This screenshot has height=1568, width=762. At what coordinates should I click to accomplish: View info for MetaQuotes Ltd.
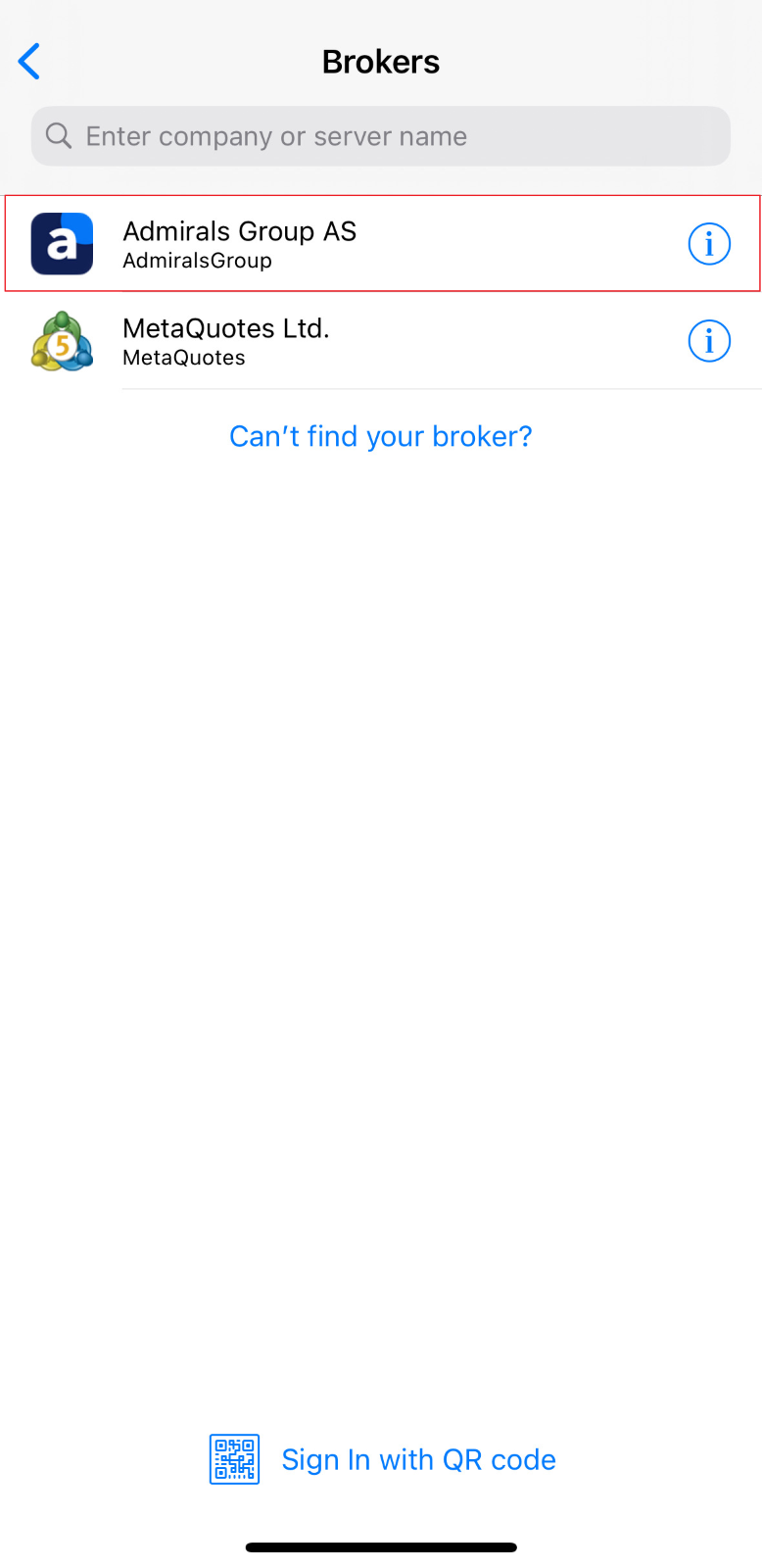tap(709, 341)
